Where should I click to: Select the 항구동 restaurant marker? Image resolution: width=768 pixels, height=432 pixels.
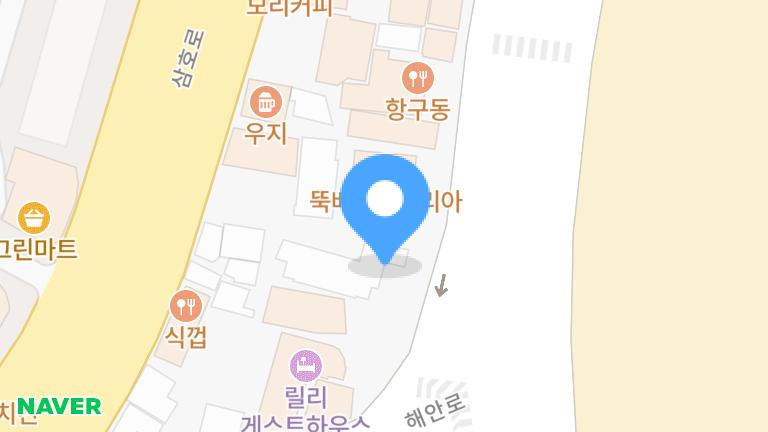pos(417,78)
